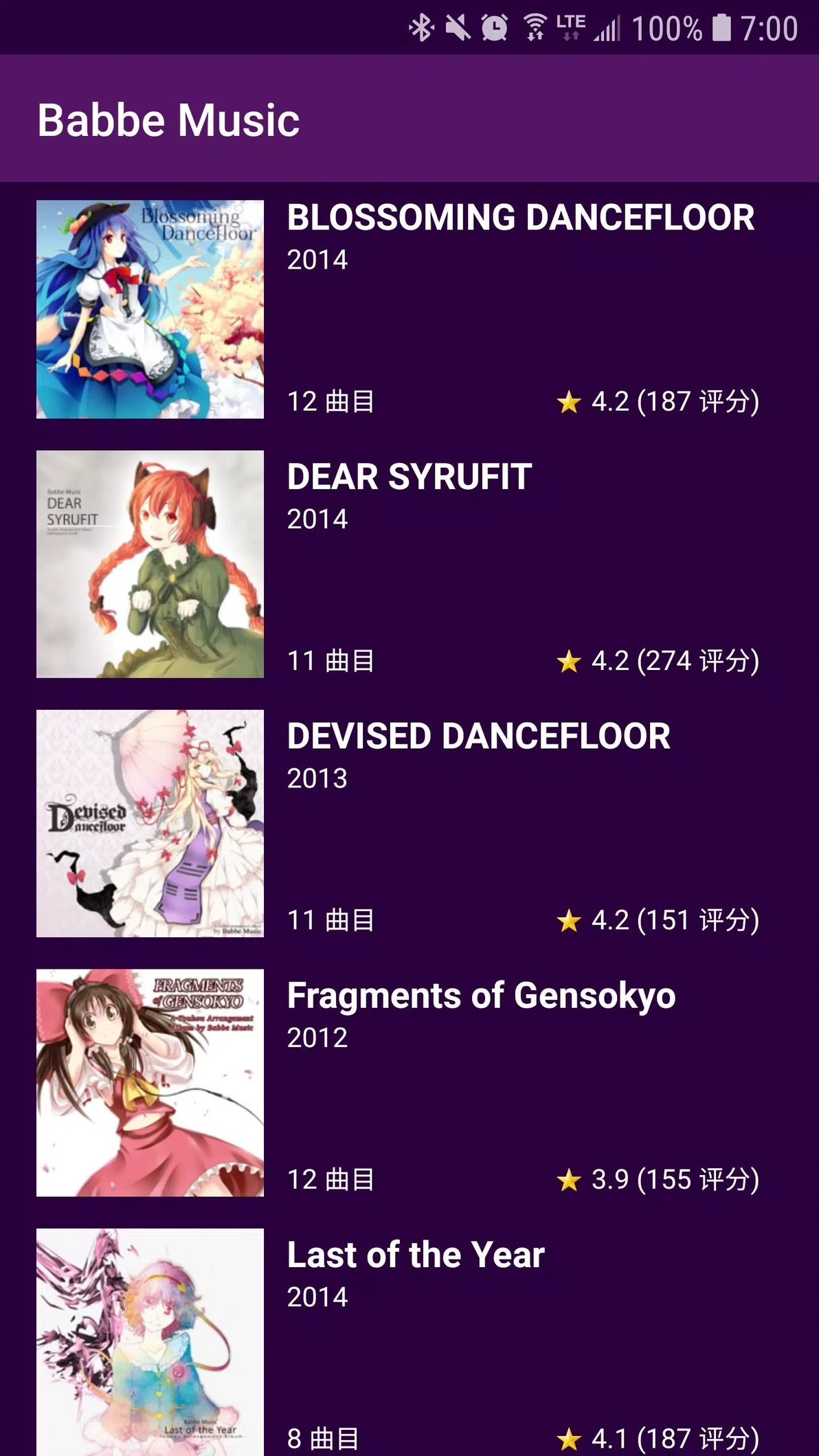Open the Last of the Year album
This screenshot has width=819, height=1456.
pos(416,1255)
